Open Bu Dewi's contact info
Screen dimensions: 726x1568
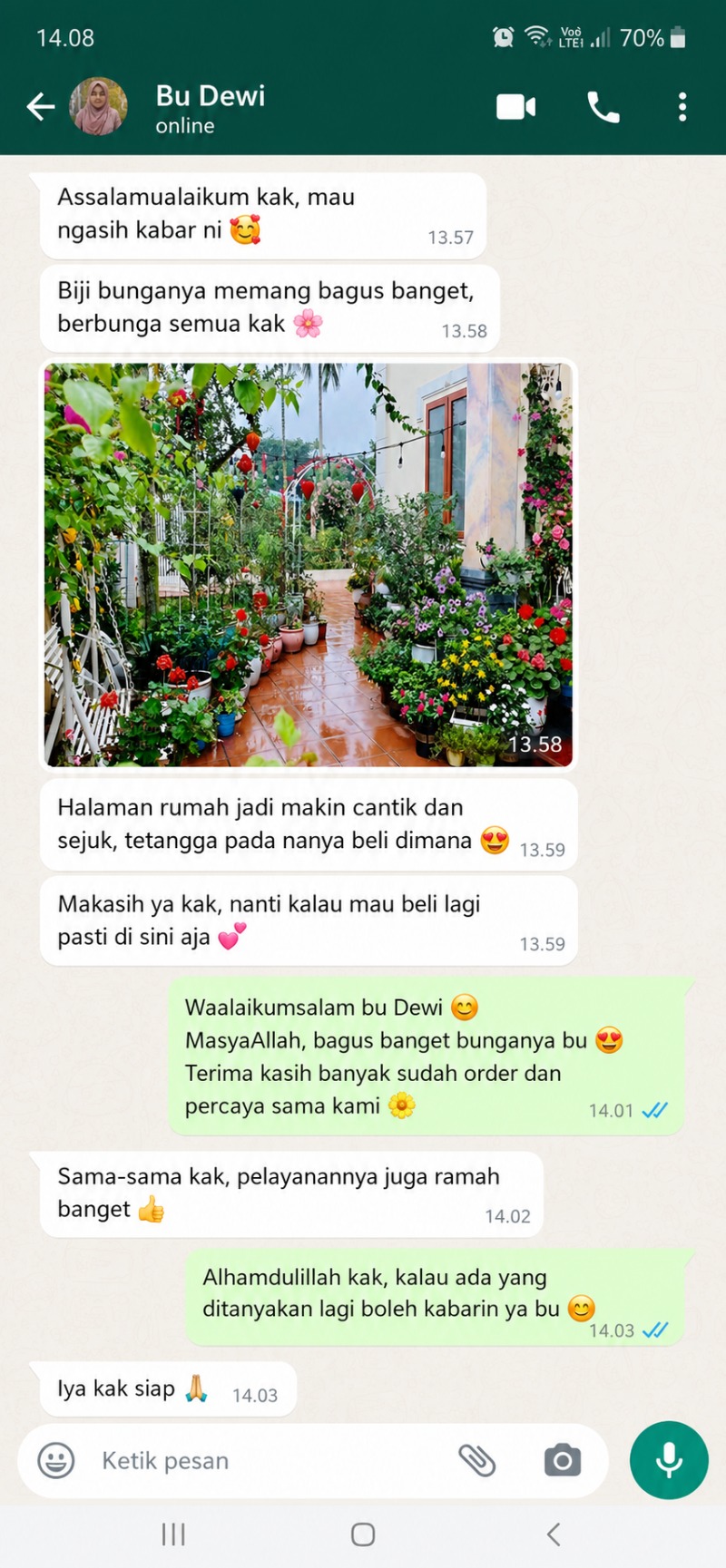[211, 108]
